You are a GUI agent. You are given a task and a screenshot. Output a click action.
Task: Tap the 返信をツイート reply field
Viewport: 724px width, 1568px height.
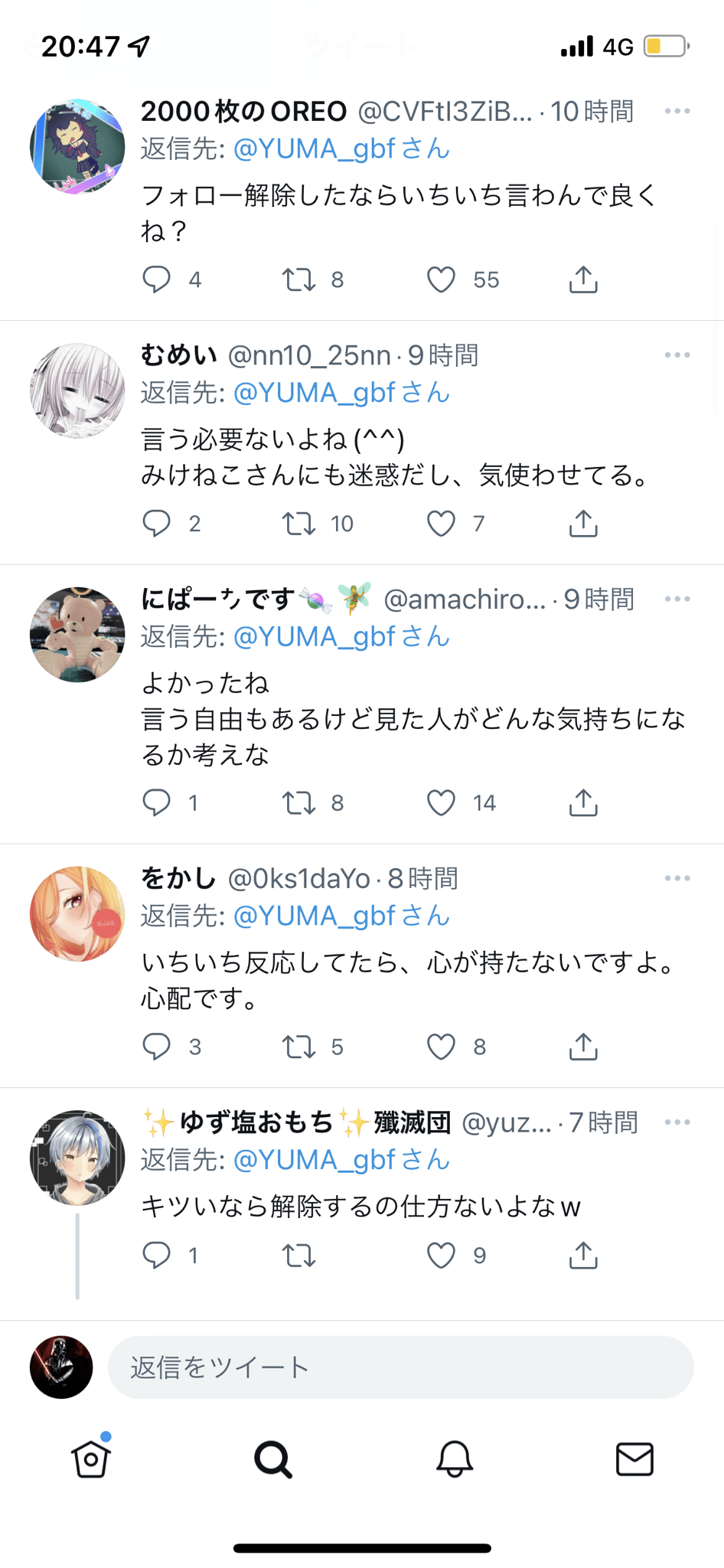400,1367
